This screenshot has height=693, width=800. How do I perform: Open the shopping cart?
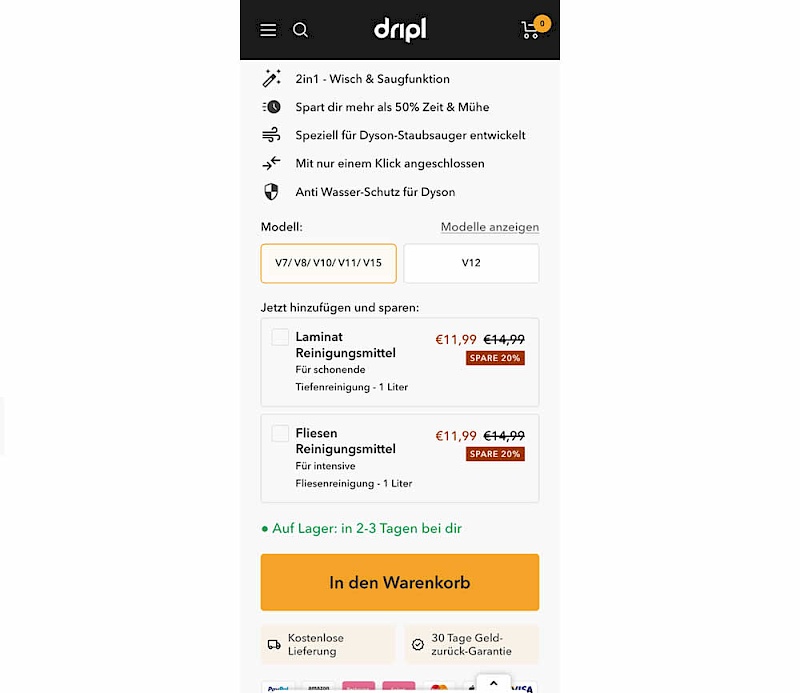(x=531, y=30)
